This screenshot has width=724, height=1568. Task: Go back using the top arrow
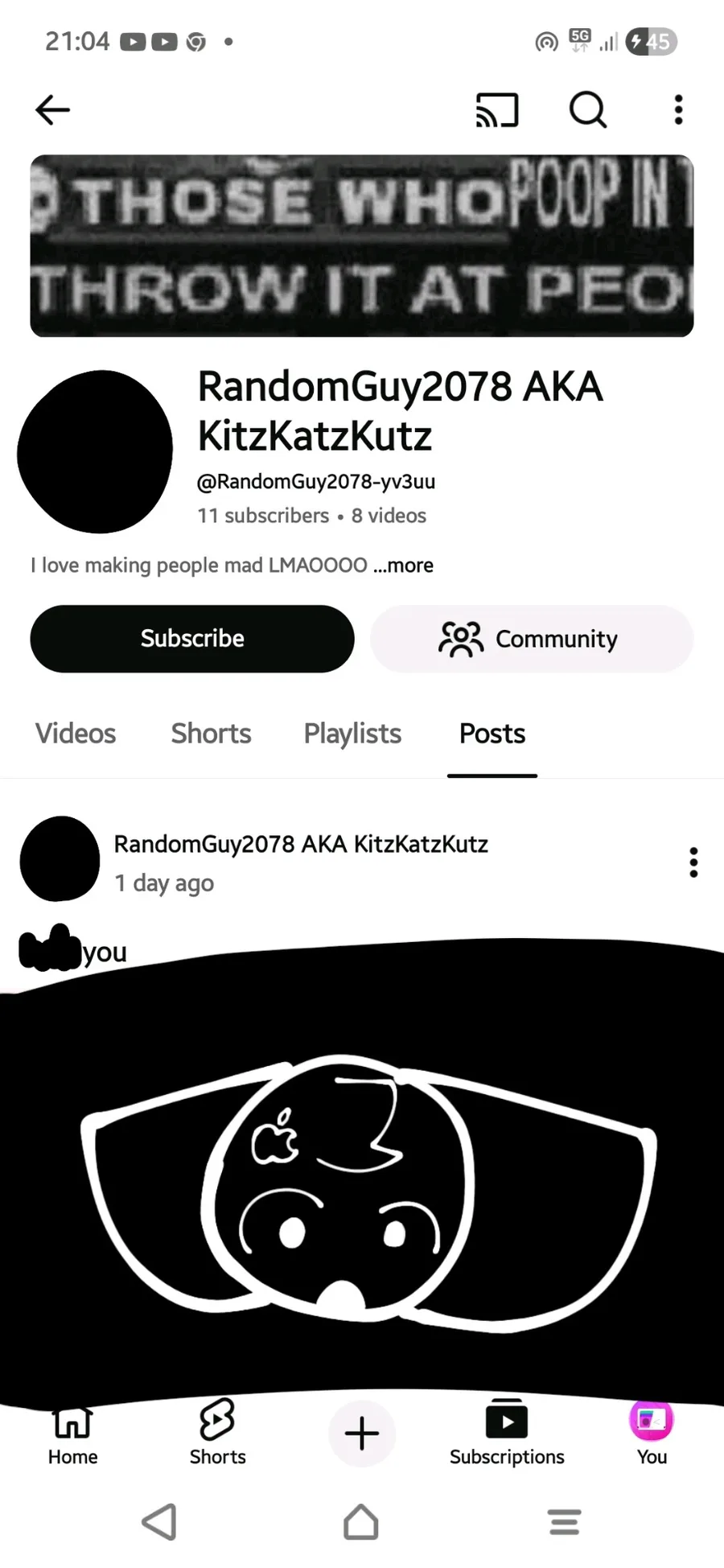coord(53,110)
